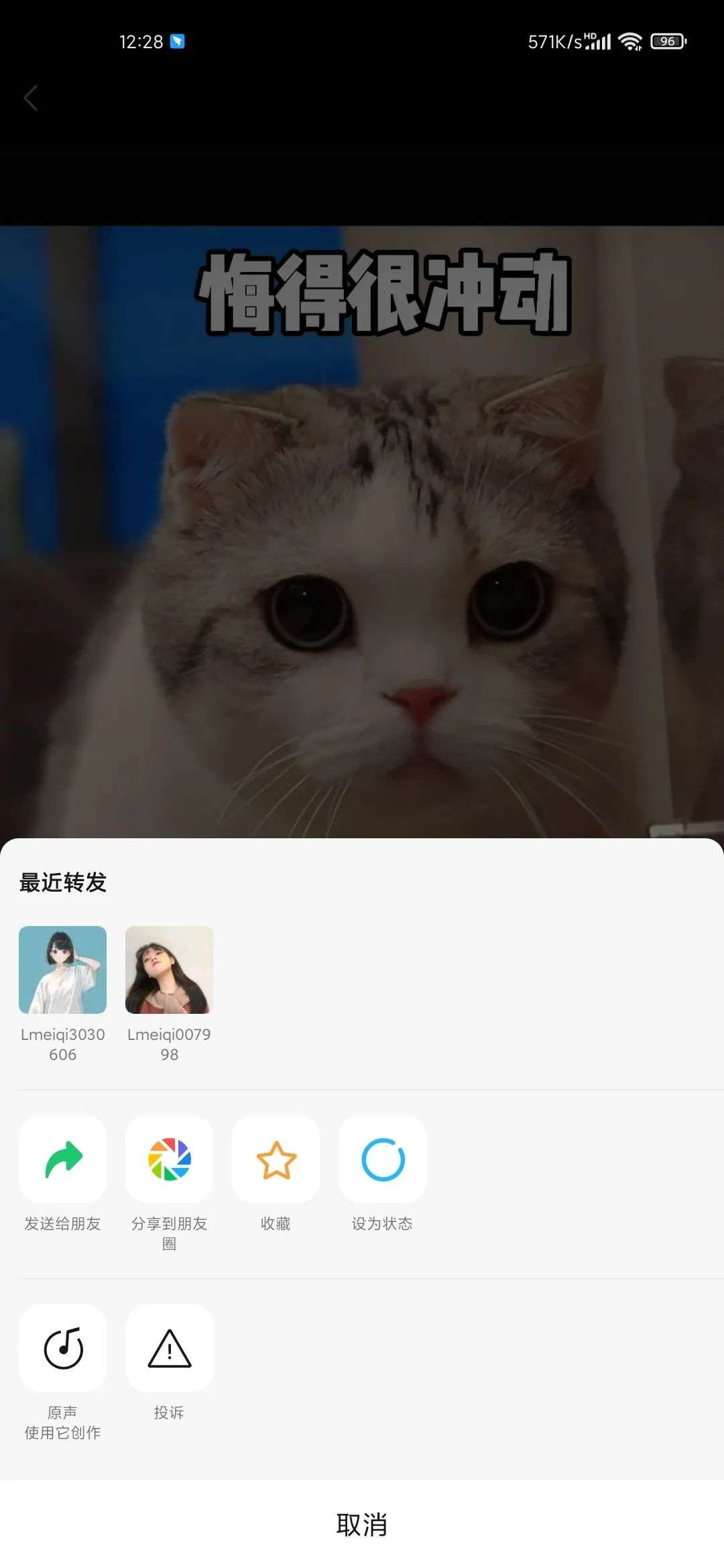Select 设为状态 to set as status

pos(382,1159)
